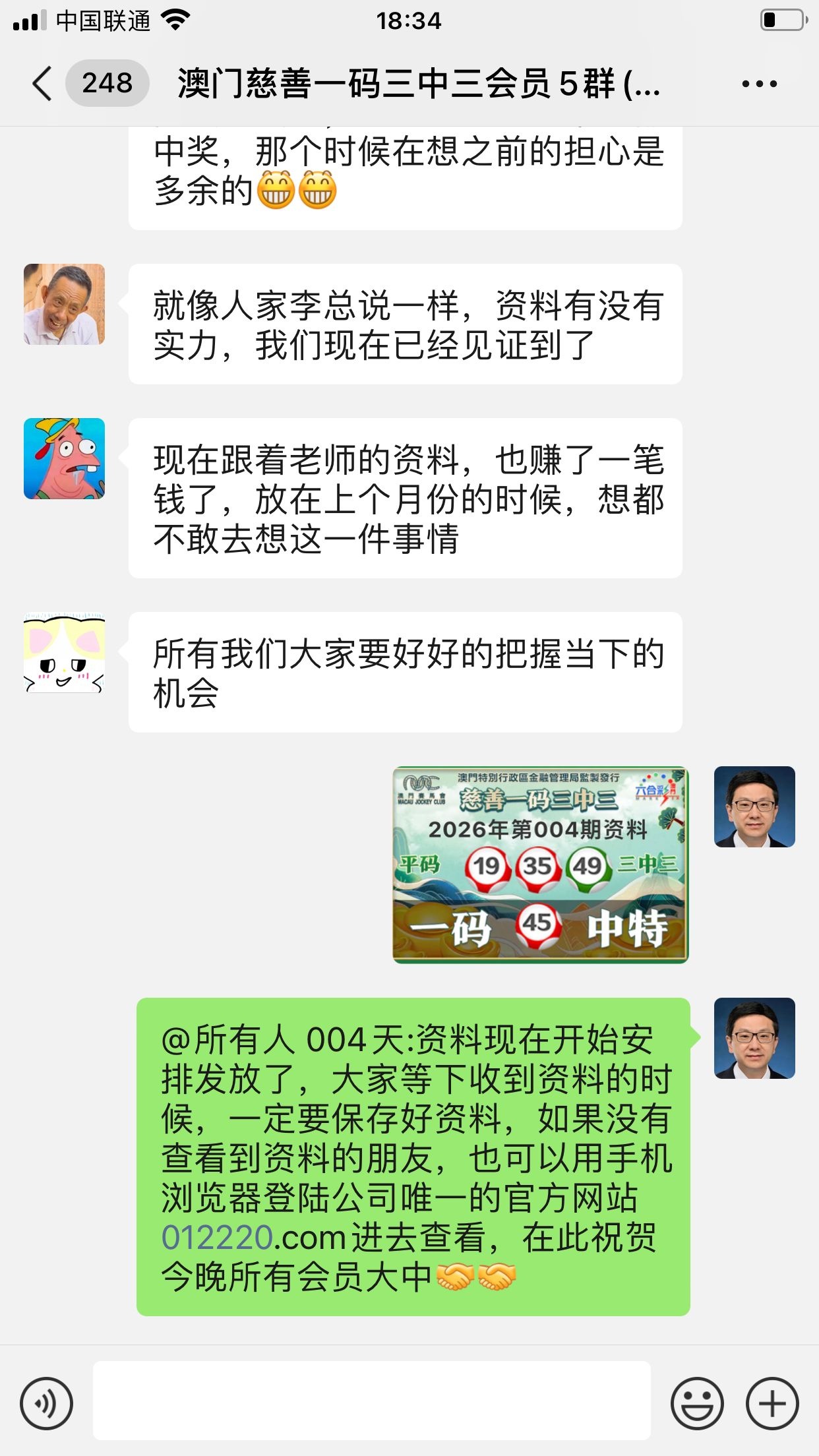819x1456 pixels.
Task: Open the plus attachment menu
Action: coord(772,1403)
